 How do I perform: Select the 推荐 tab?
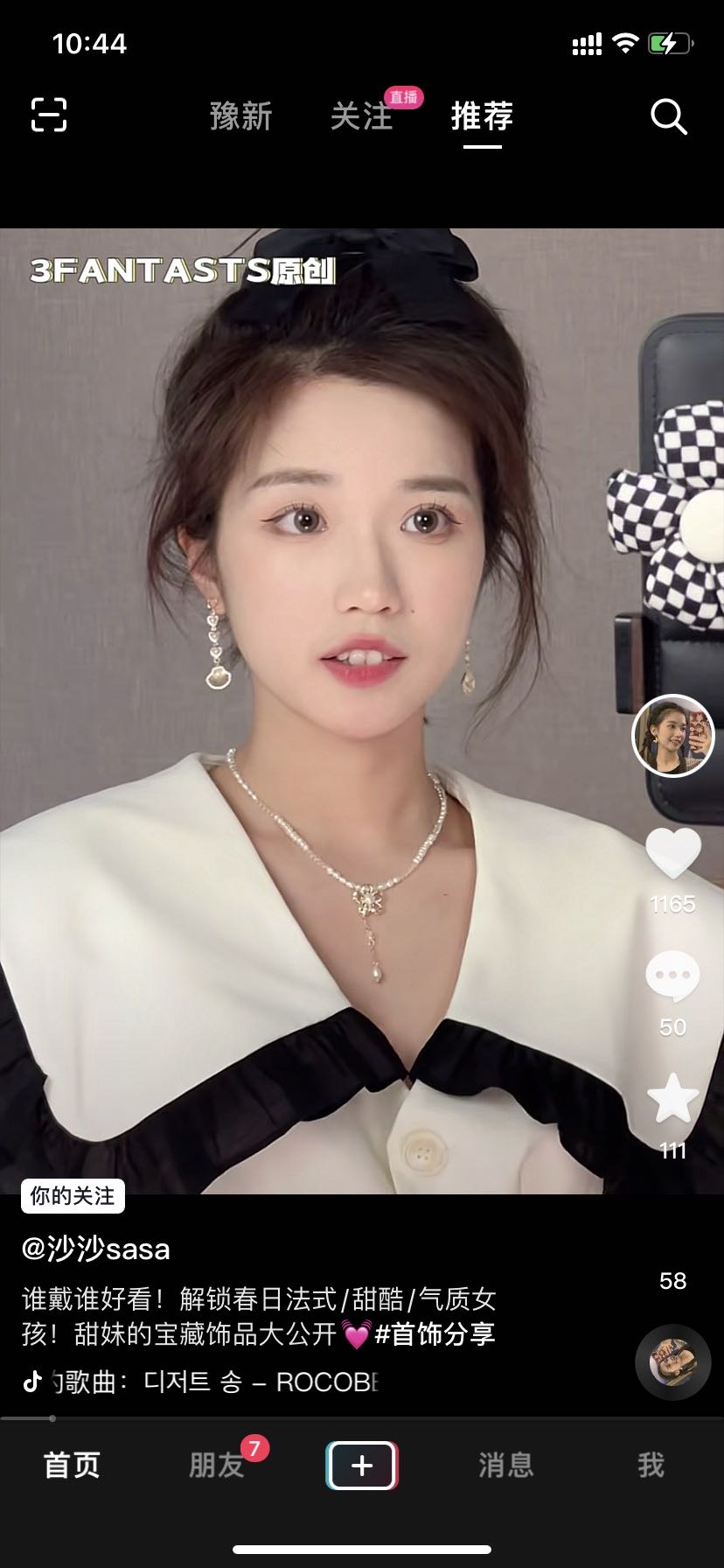point(482,116)
